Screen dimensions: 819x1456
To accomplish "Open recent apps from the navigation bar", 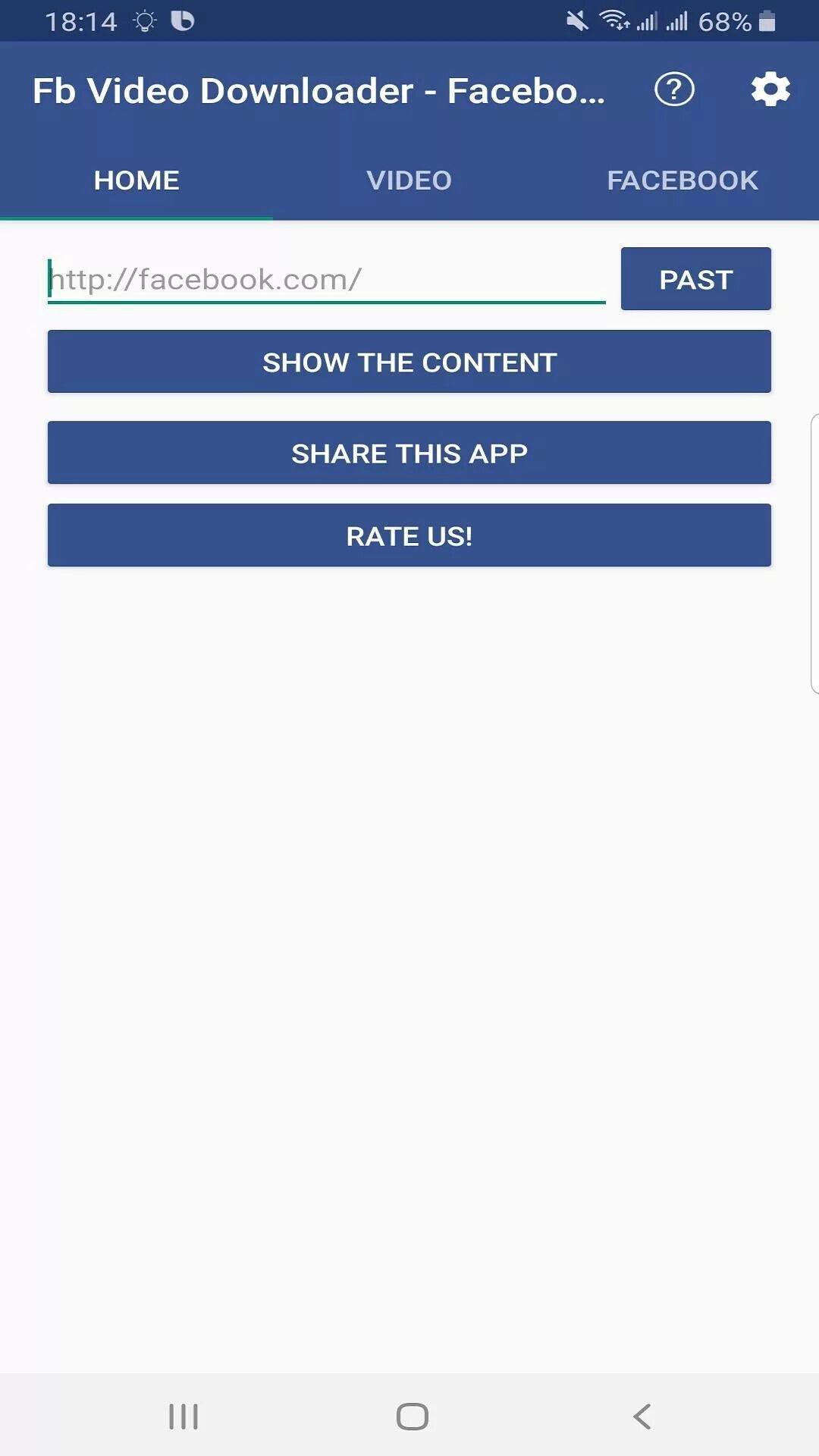I will (184, 1417).
